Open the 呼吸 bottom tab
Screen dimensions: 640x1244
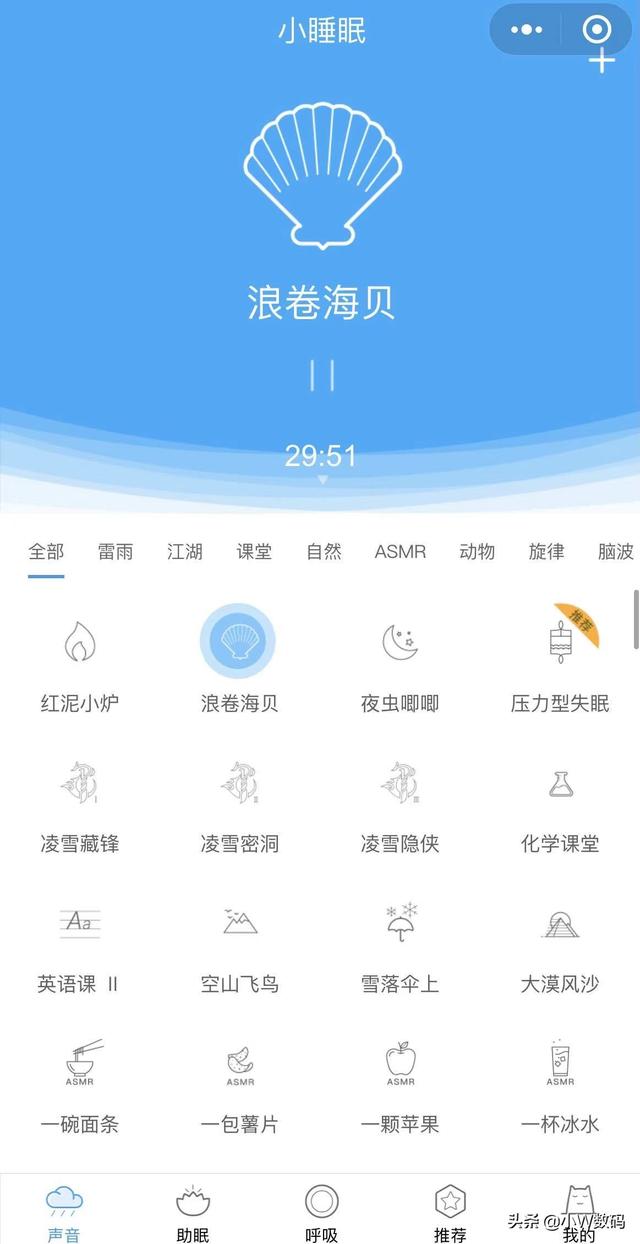pos(321,1213)
